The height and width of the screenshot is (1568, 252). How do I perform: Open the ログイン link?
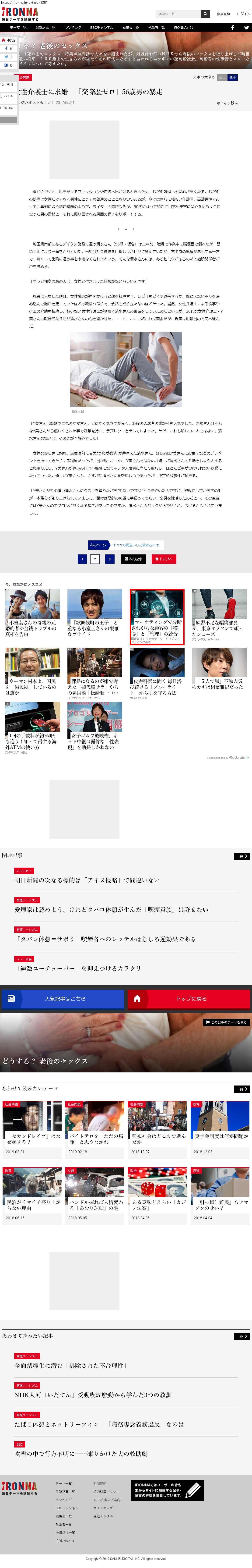tap(243, 13)
